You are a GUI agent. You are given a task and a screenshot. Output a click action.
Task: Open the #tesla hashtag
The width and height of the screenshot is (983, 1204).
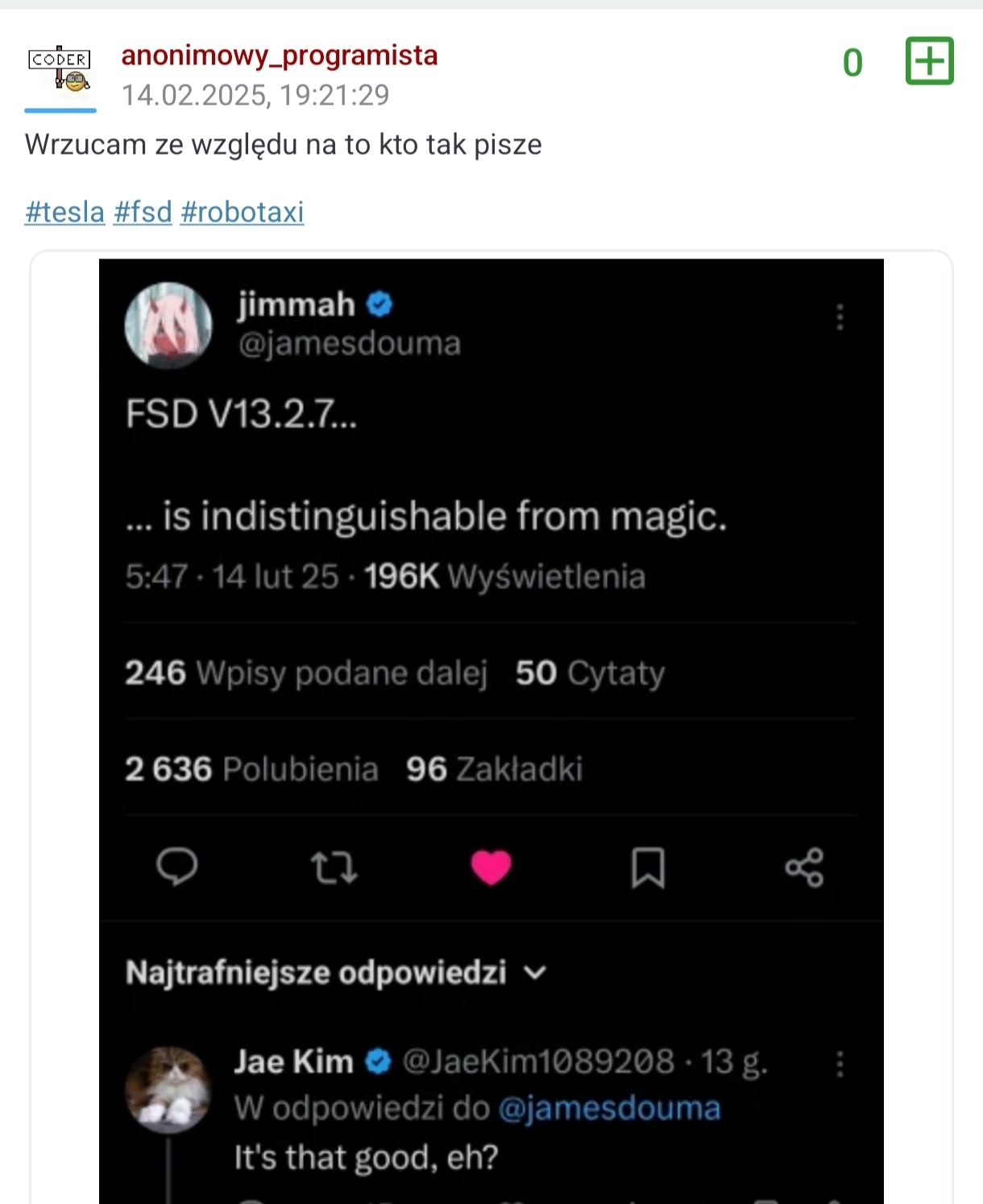64,212
